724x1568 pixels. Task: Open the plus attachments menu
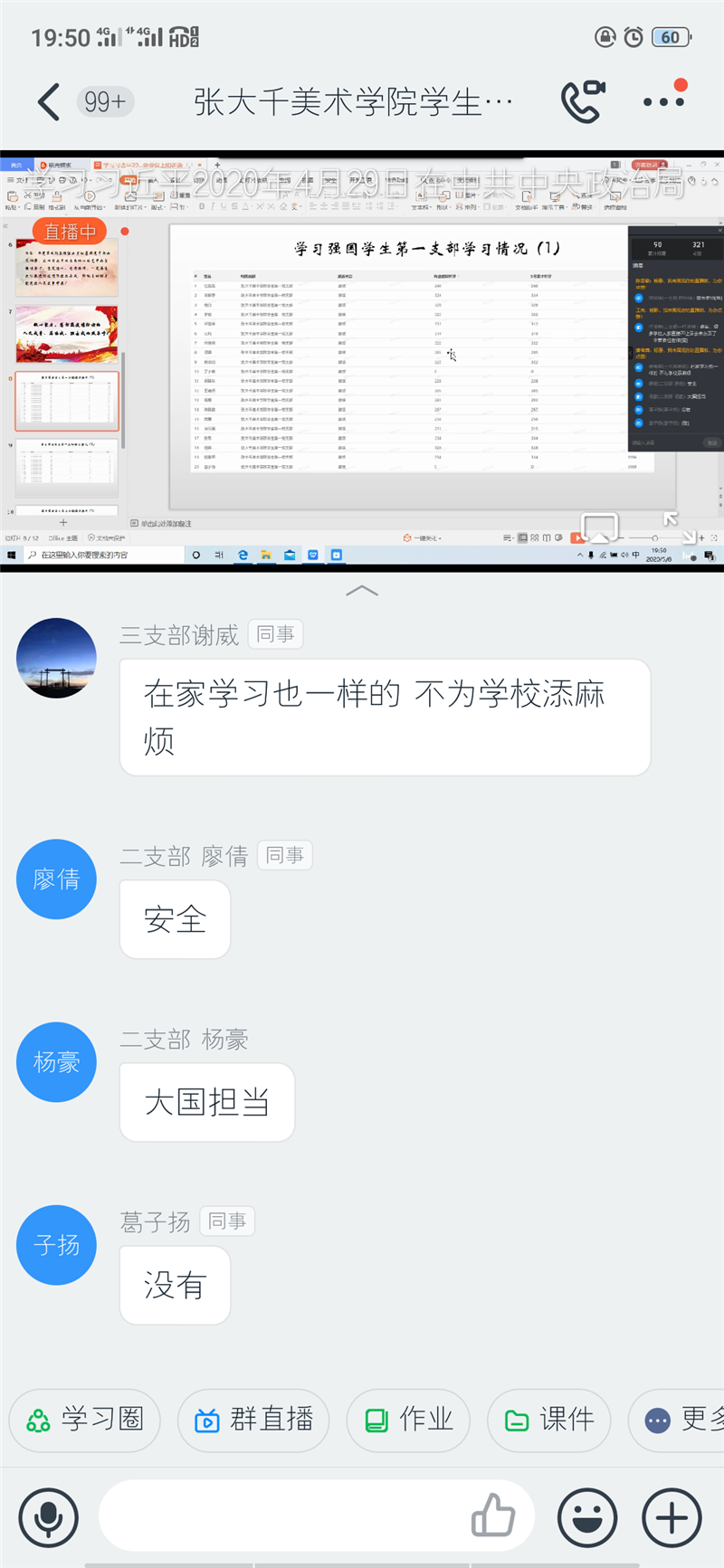click(x=672, y=1517)
